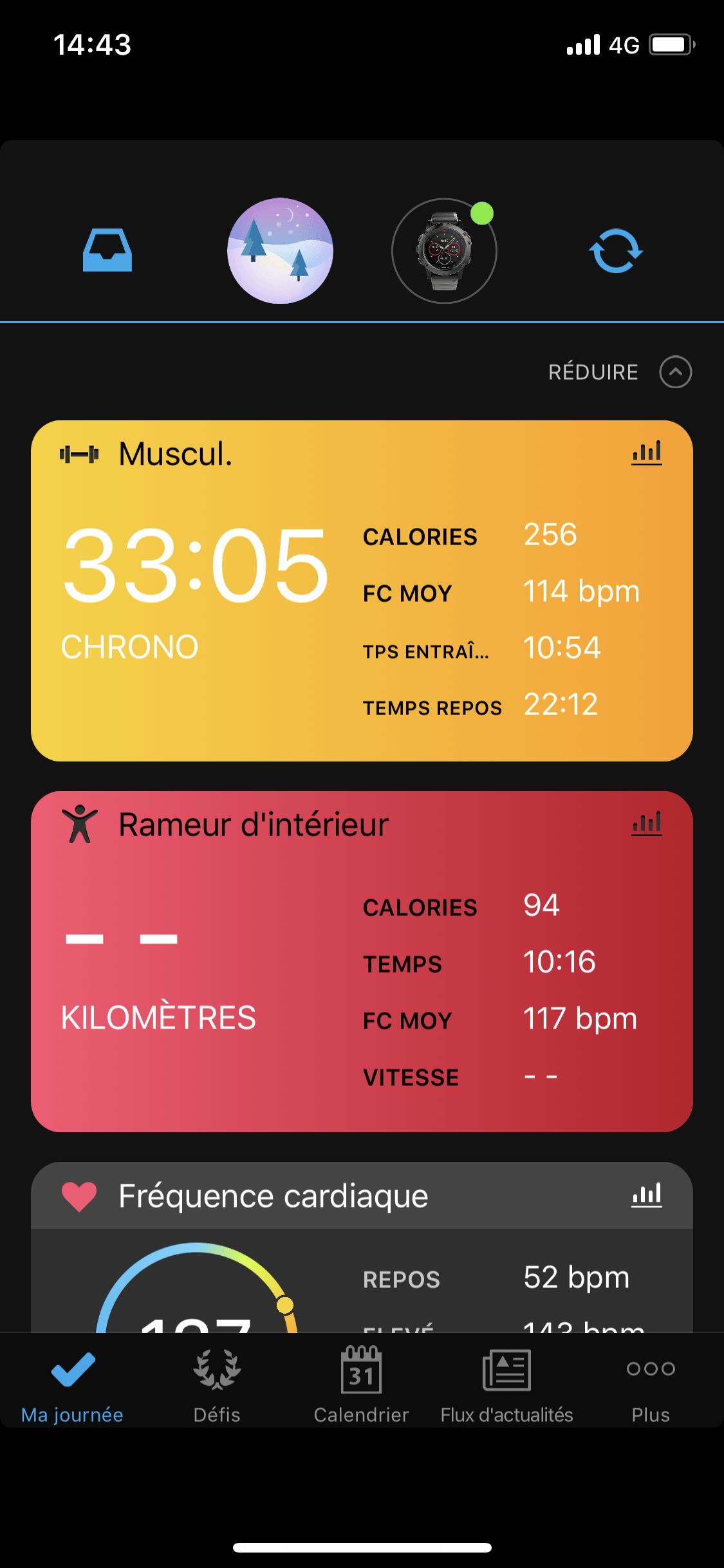Switch to the Calendrier tab
Image resolution: width=724 pixels, height=1568 pixels.
[361, 1385]
